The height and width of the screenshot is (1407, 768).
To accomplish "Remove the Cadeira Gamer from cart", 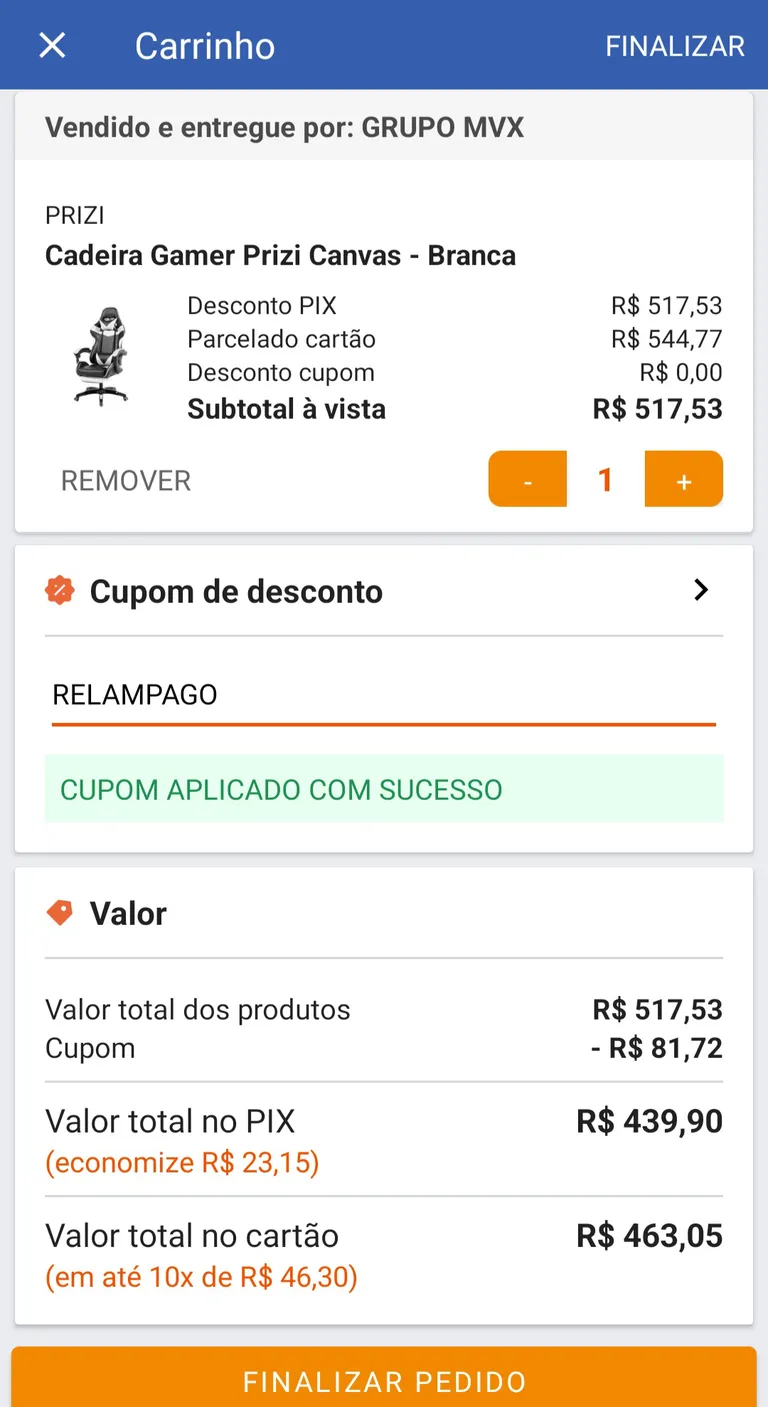I will 126,481.
